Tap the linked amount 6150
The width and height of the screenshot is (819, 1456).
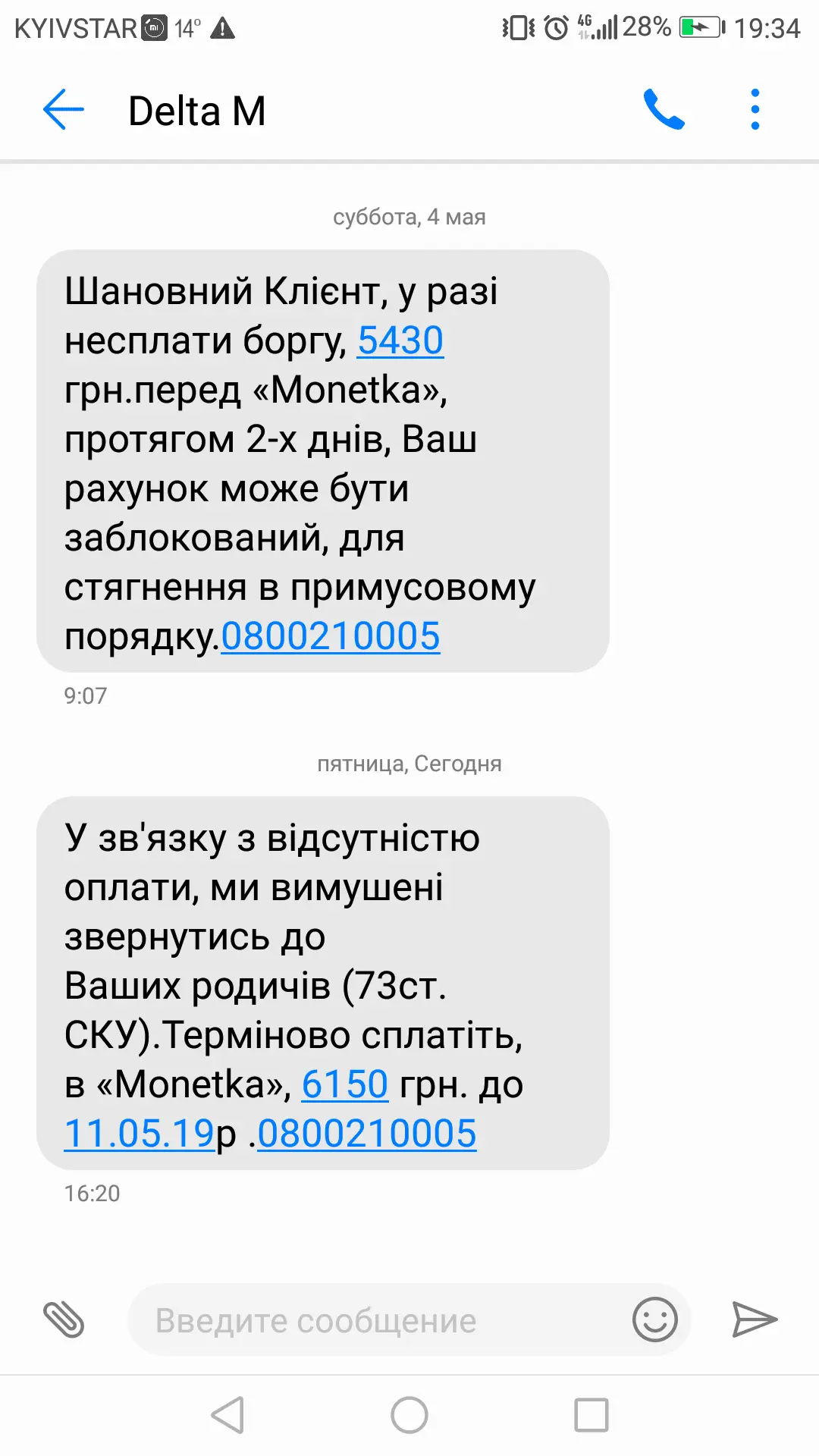tap(345, 1084)
